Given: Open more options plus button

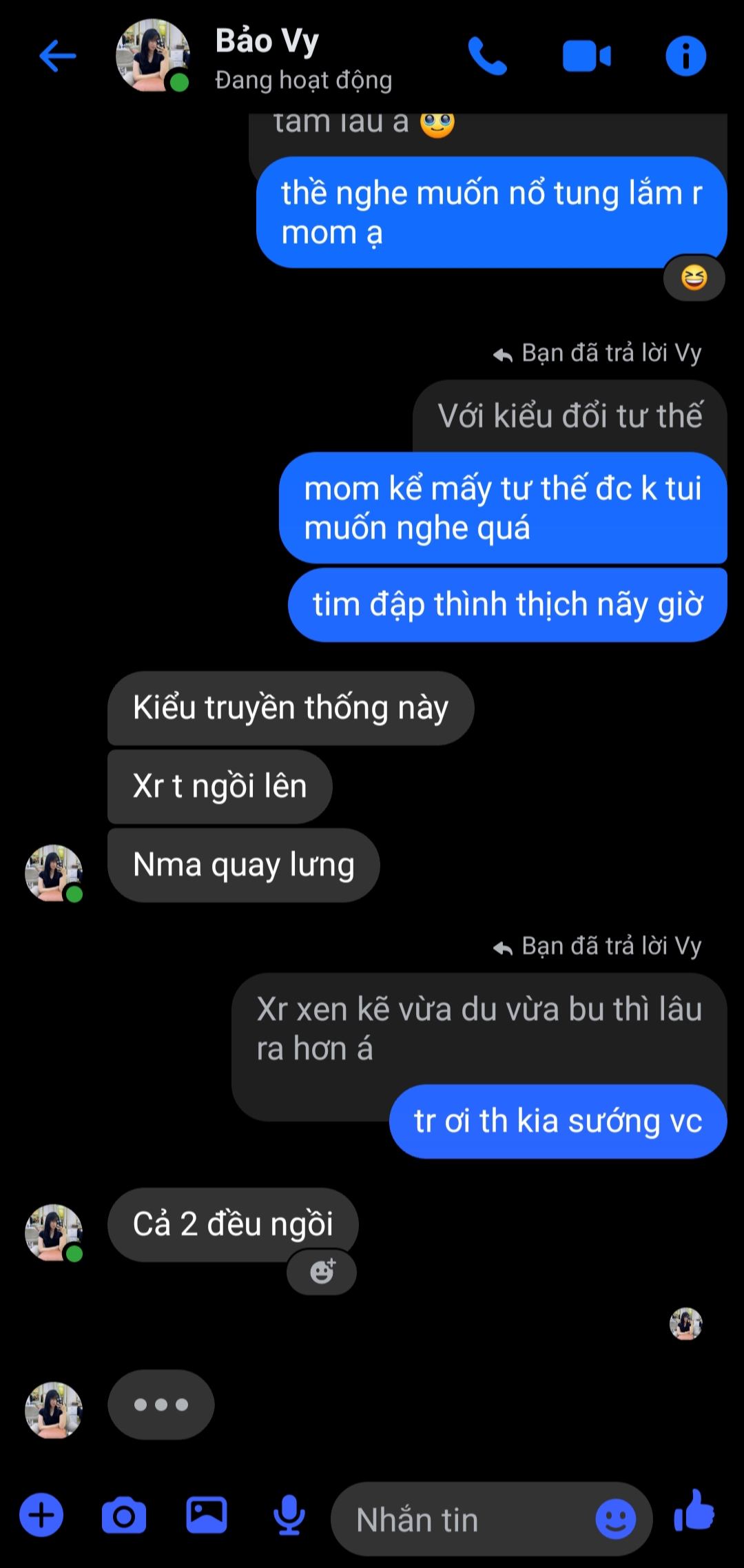Looking at the screenshot, I should tap(41, 1516).
